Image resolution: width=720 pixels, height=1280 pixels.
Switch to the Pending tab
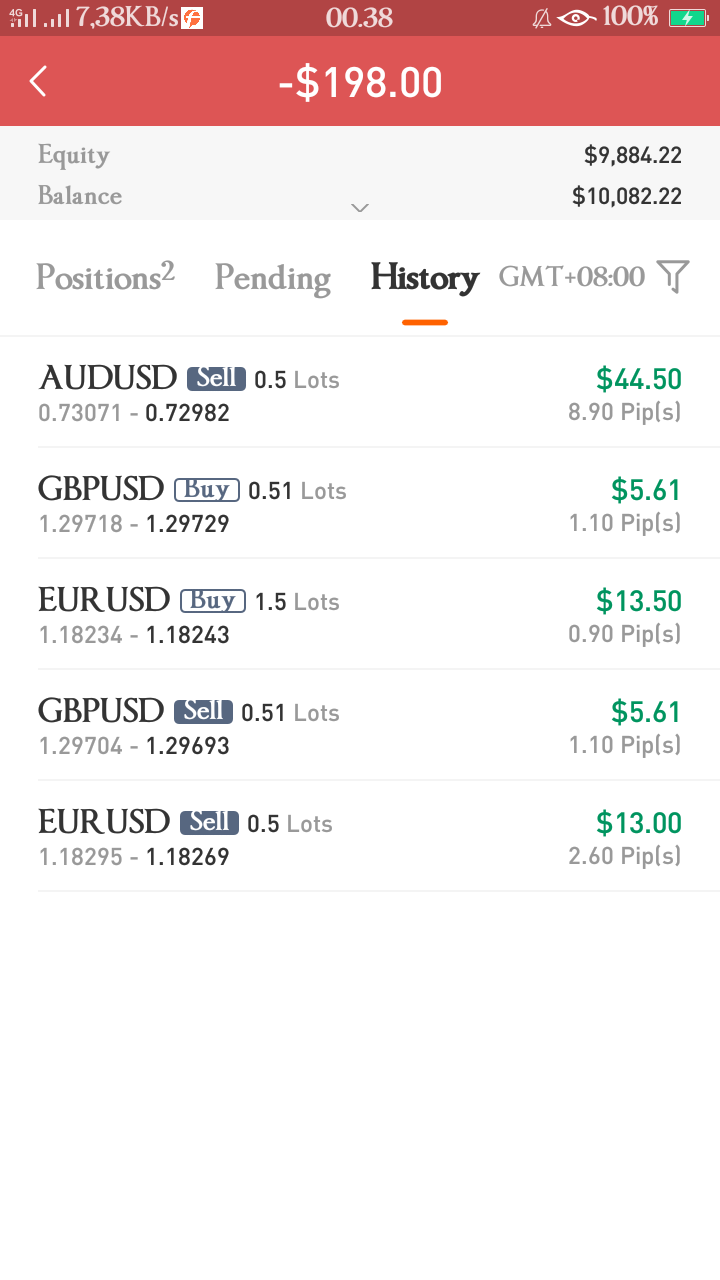(272, 277)
